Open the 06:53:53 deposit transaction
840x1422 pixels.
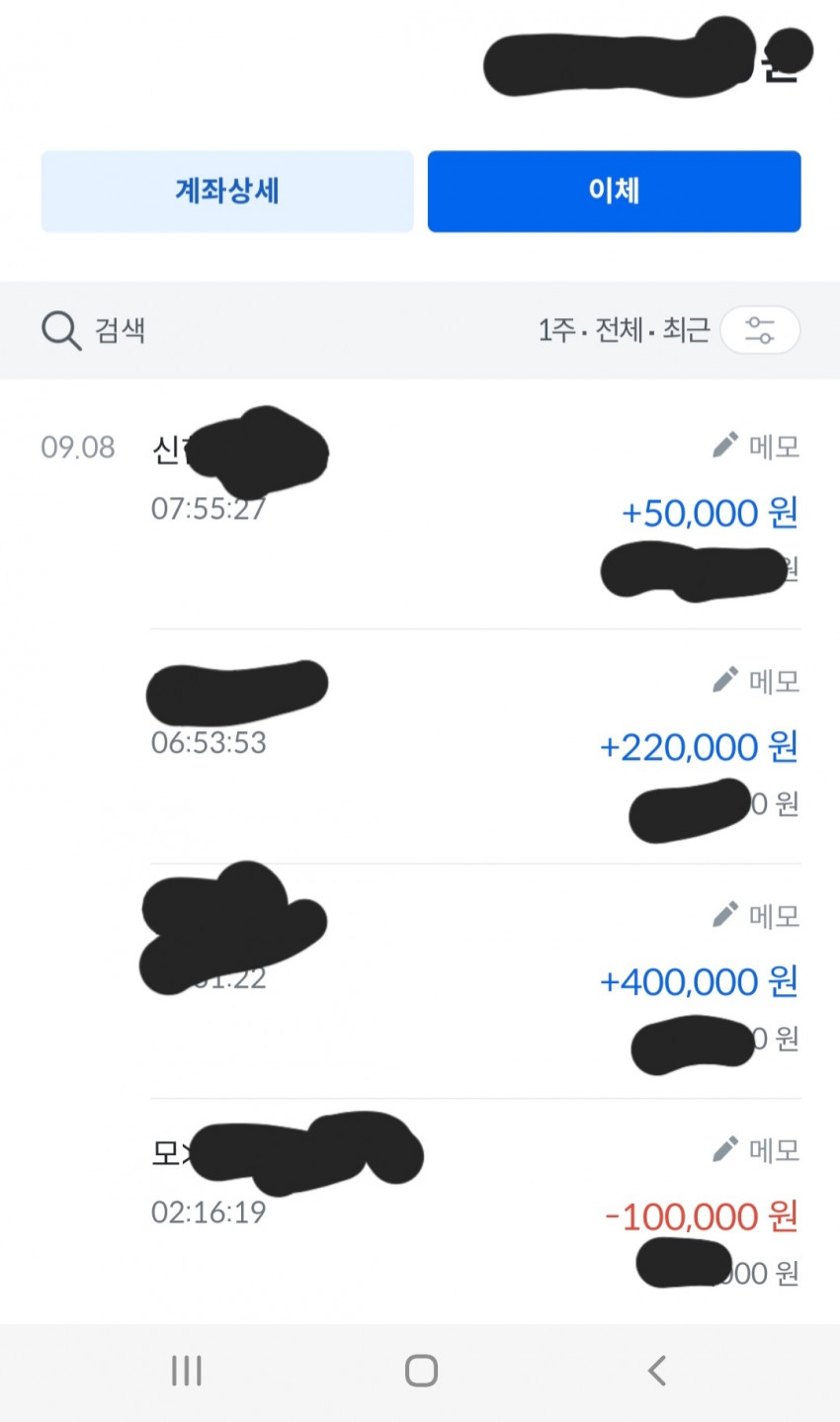[475, 747]
